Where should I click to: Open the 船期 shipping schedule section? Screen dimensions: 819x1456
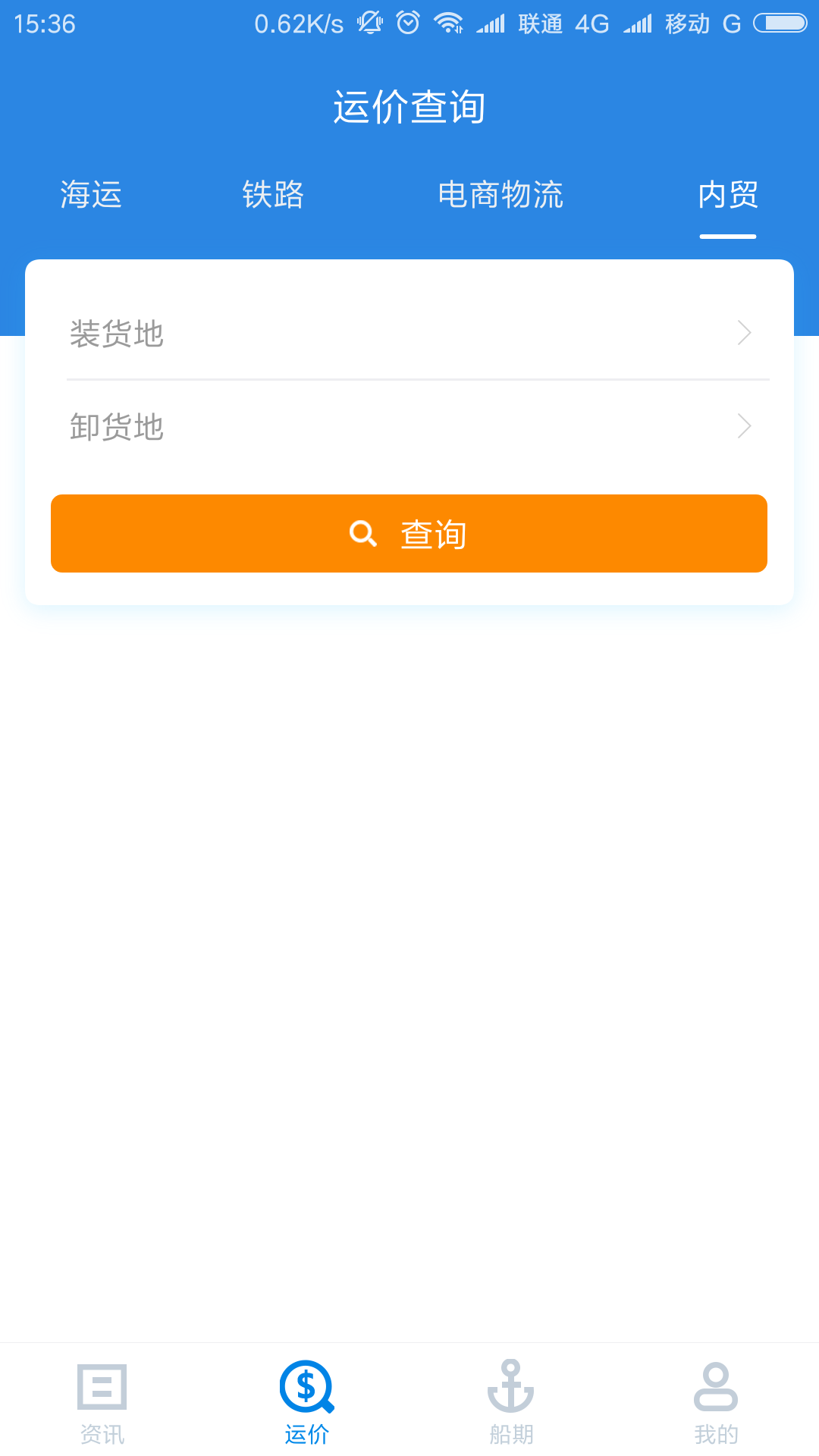click(511, 1401)
